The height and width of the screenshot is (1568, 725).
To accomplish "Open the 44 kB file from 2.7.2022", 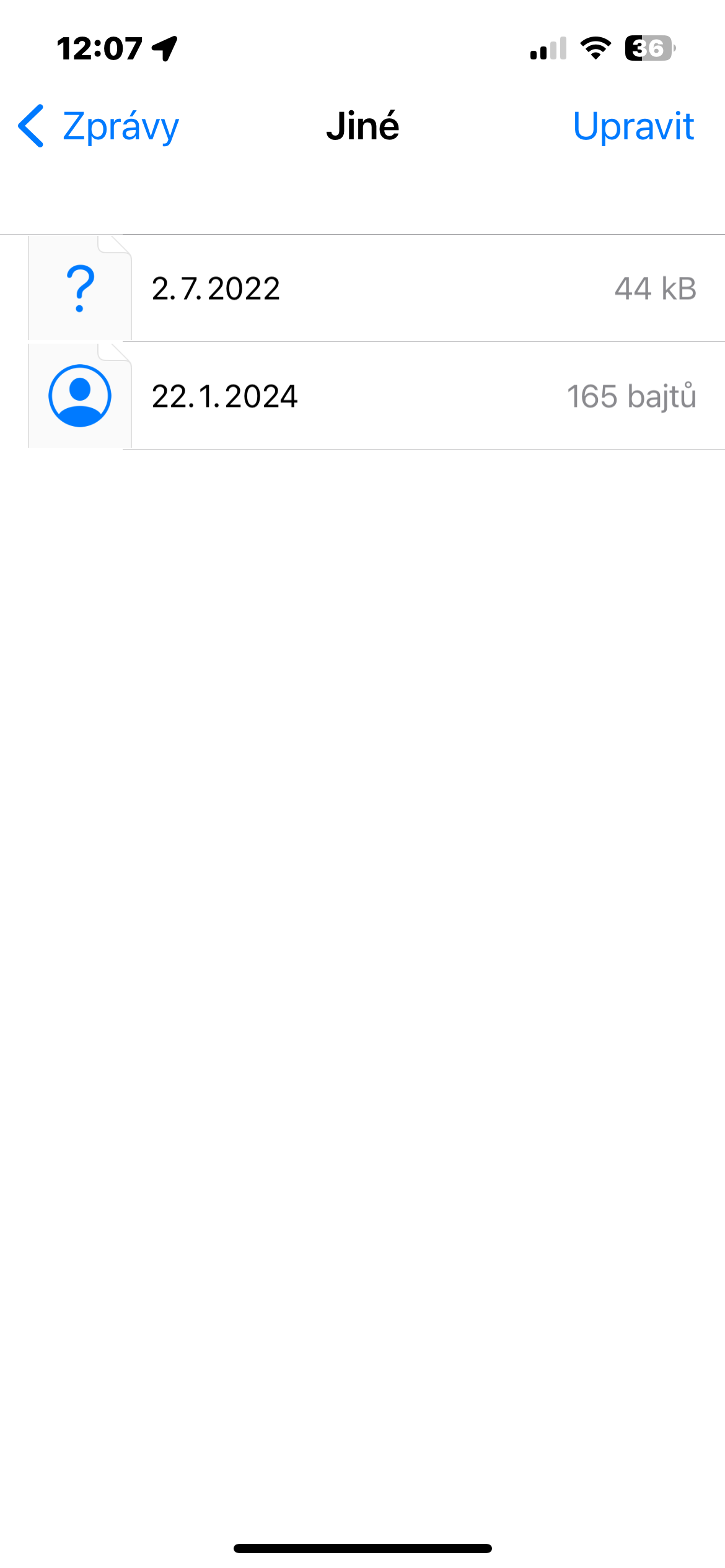I will 372,289.
